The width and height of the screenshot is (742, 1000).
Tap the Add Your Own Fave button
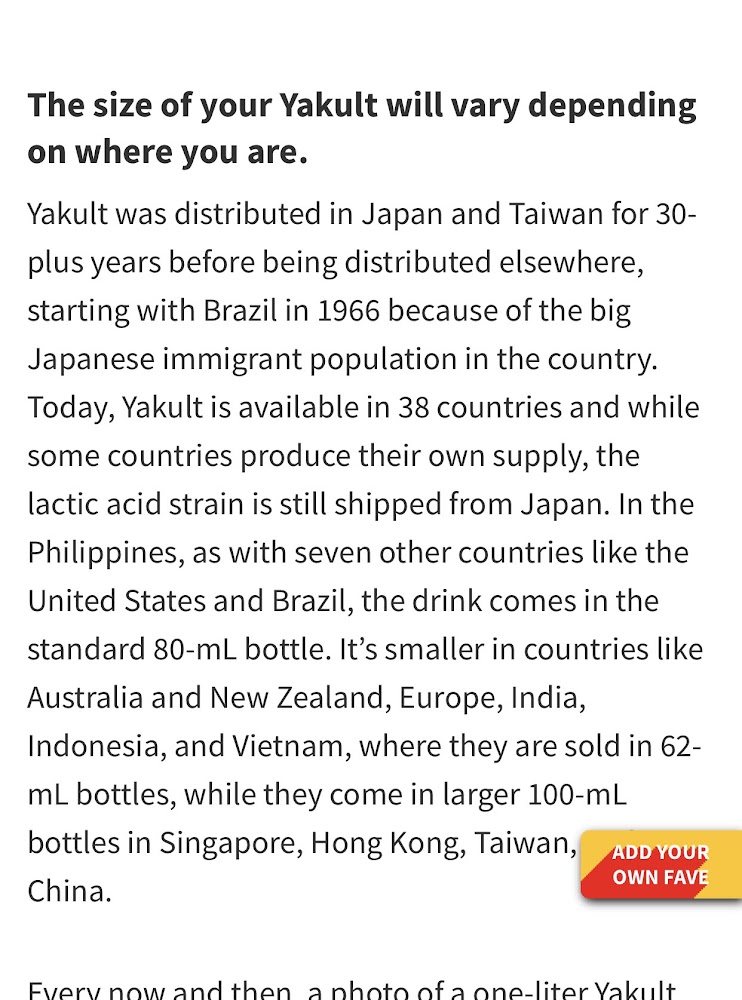tap(661, 864)
